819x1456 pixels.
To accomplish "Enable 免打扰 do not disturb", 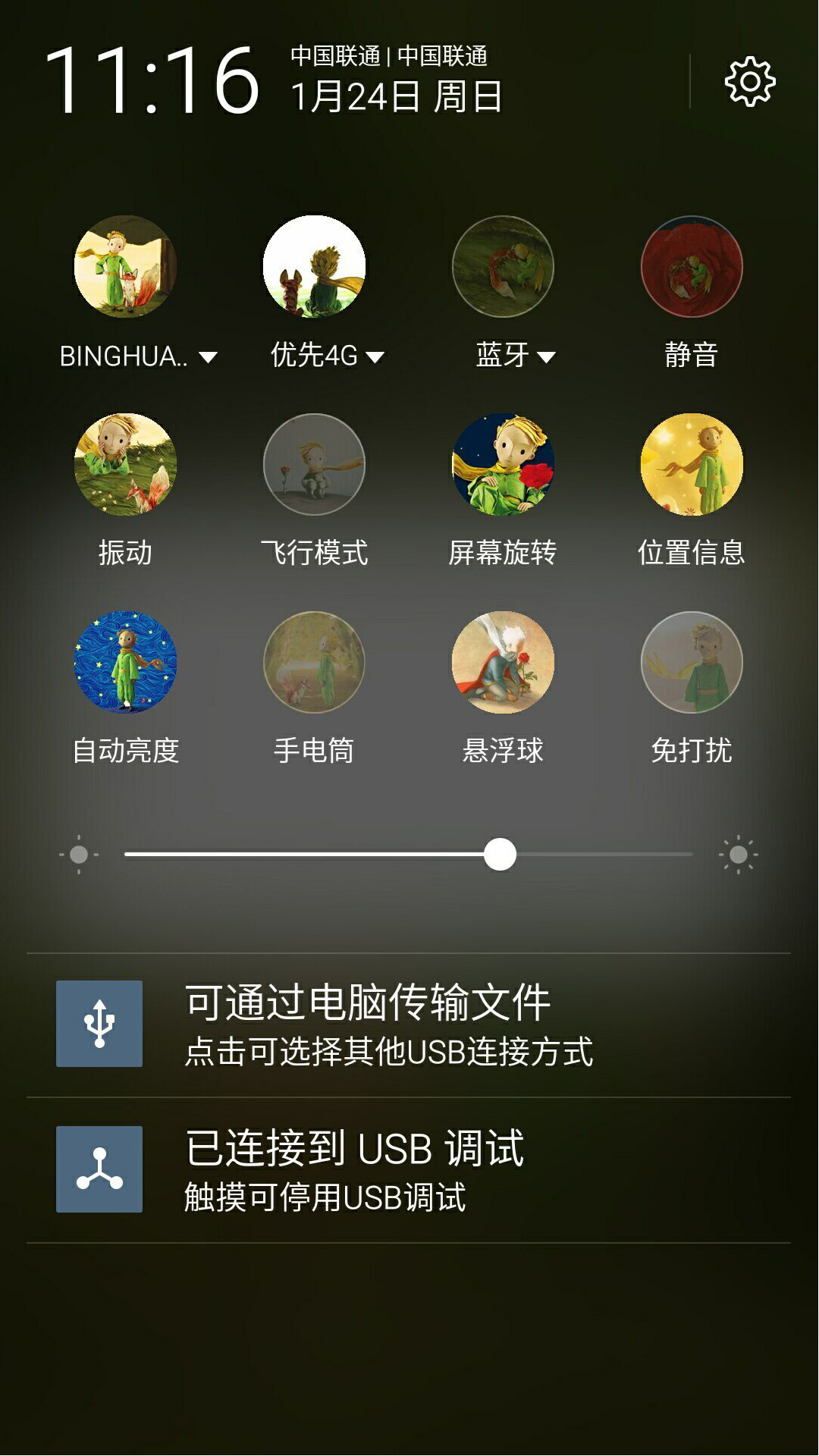I will (x=692, y=663).
